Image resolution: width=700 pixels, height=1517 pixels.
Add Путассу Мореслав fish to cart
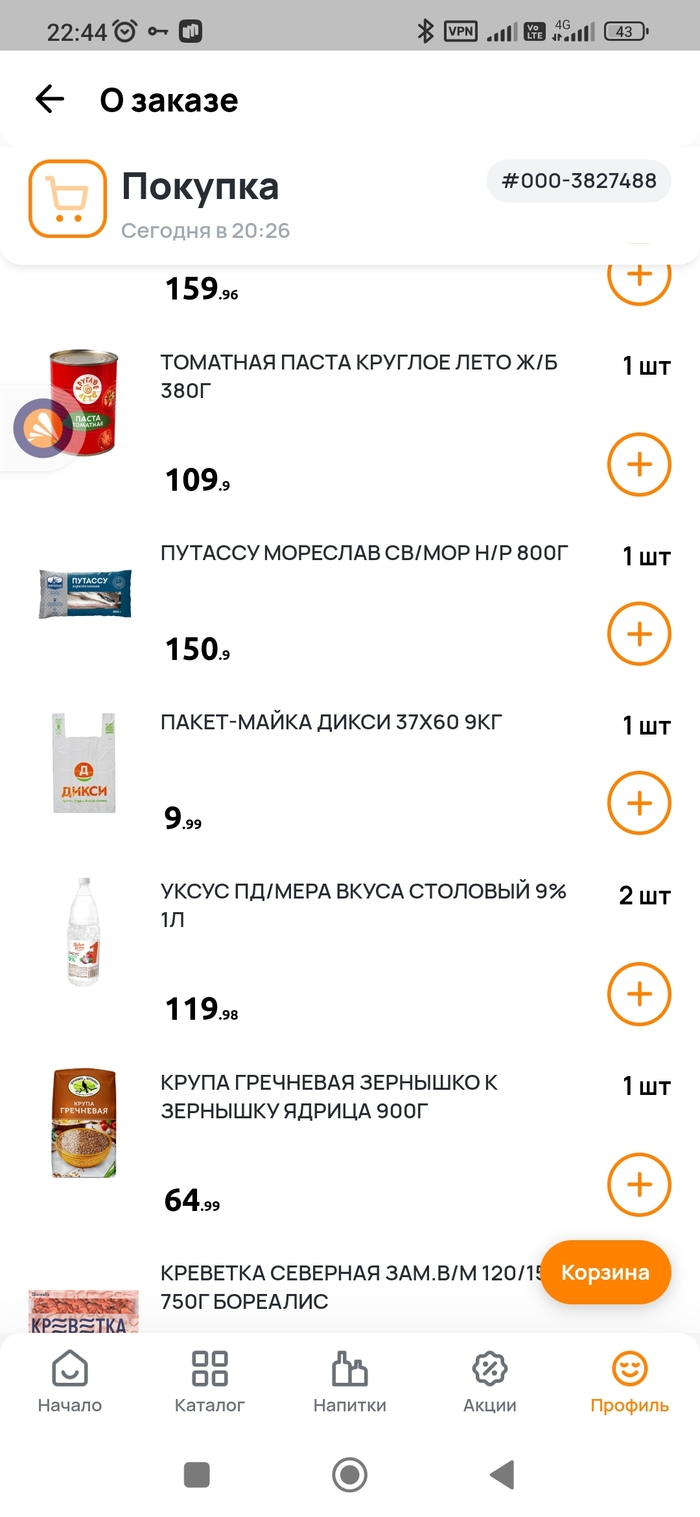point(639,634)
